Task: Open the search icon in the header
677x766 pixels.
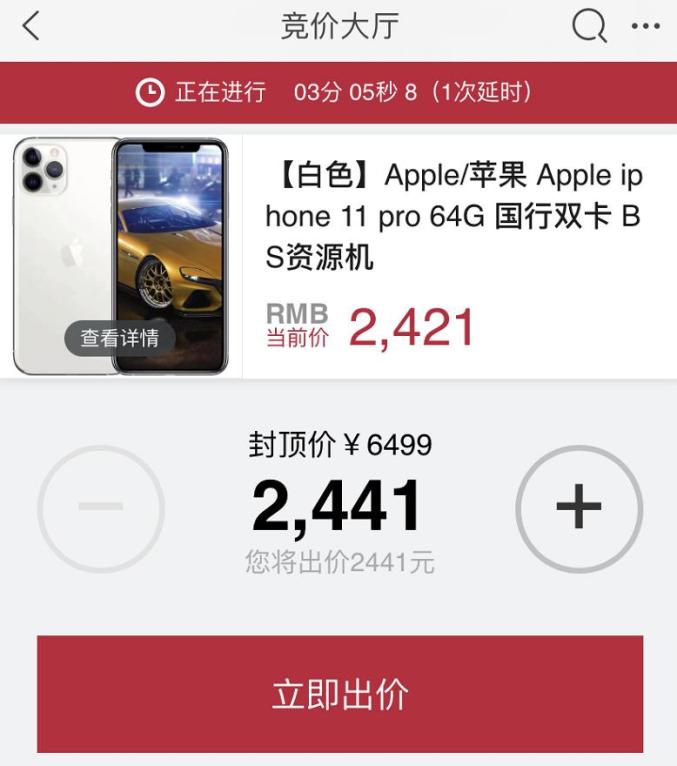Action: tap(588, 26)
